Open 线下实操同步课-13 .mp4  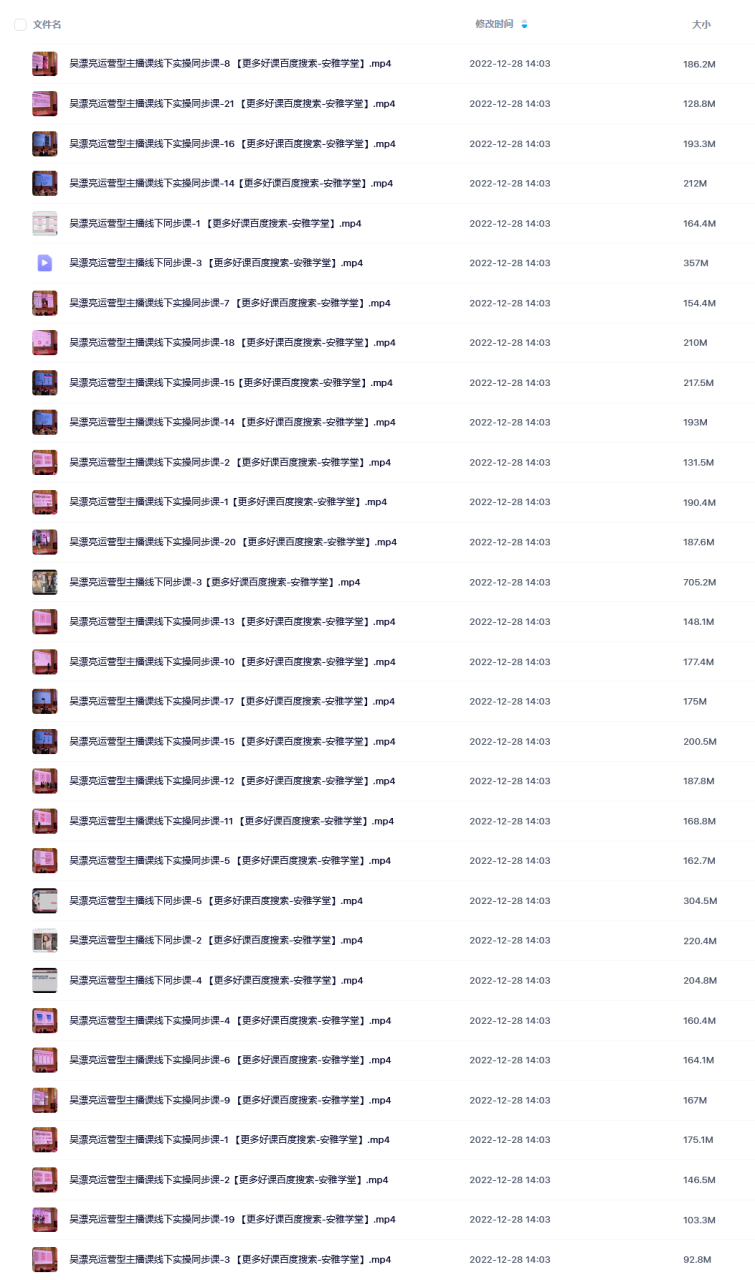click(x=232, y=622)
